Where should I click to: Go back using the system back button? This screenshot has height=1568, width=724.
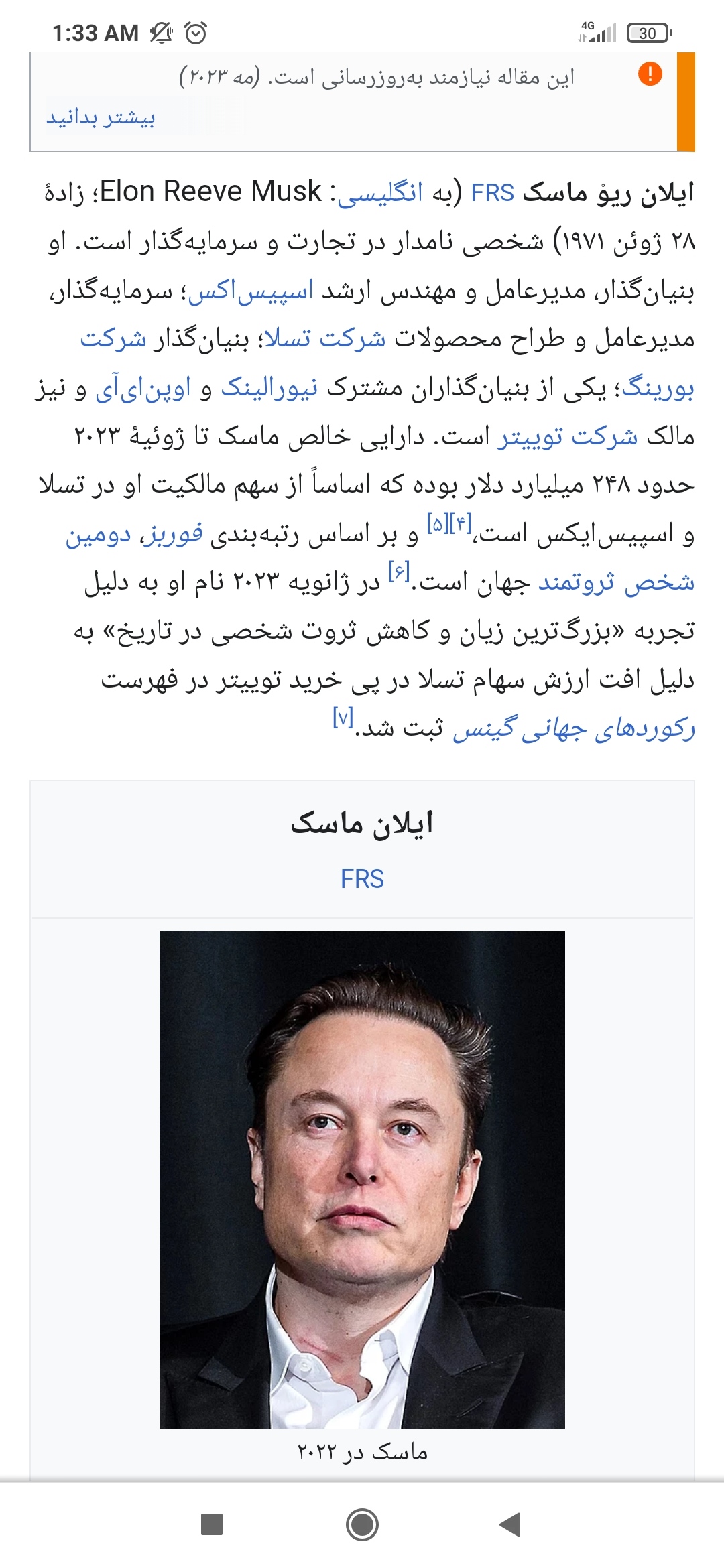(x=511, y=1525)
